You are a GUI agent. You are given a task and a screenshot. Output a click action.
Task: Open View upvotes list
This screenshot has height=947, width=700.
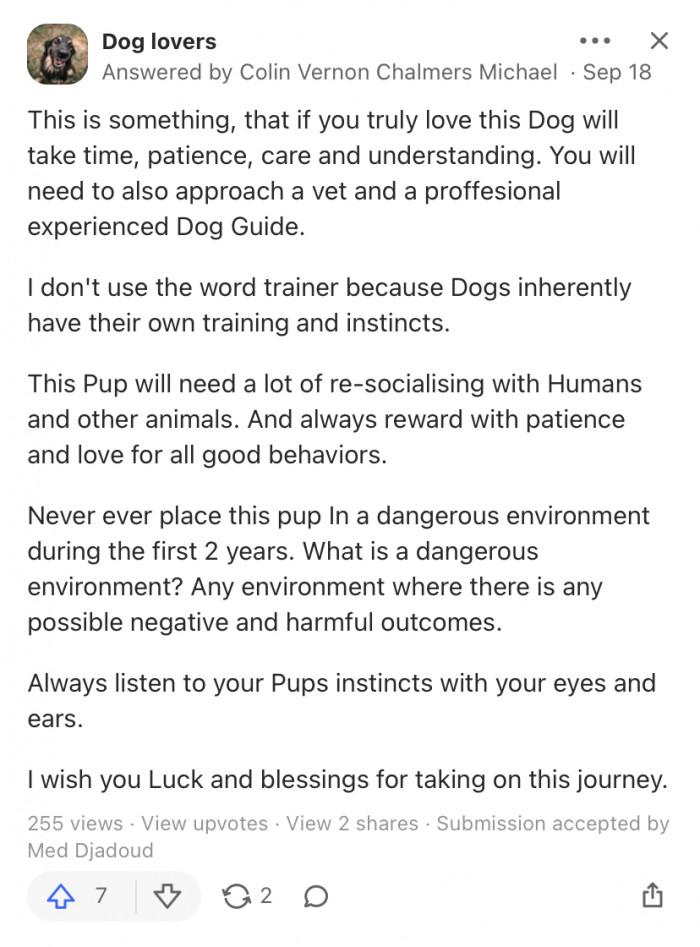click(x=204, y=824)
